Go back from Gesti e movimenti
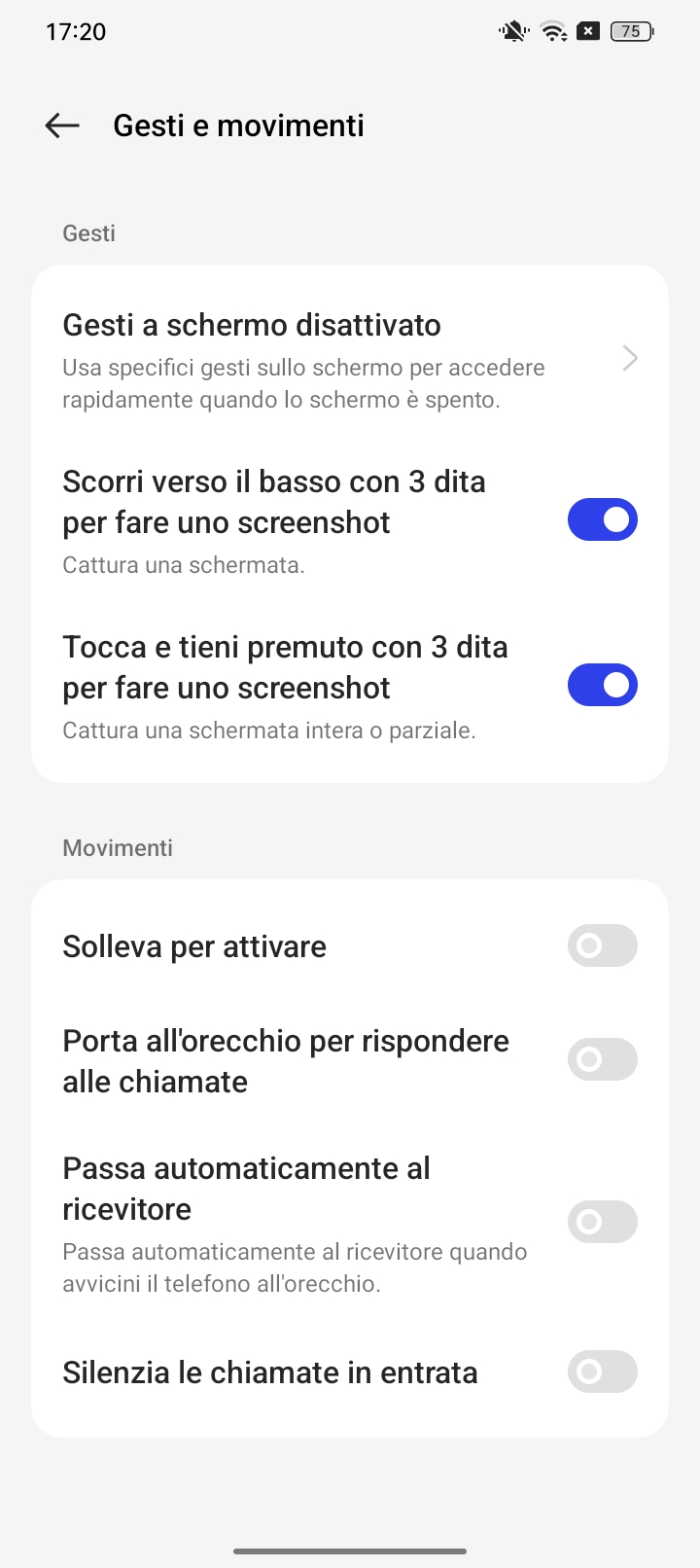 [x=62, y=125]
